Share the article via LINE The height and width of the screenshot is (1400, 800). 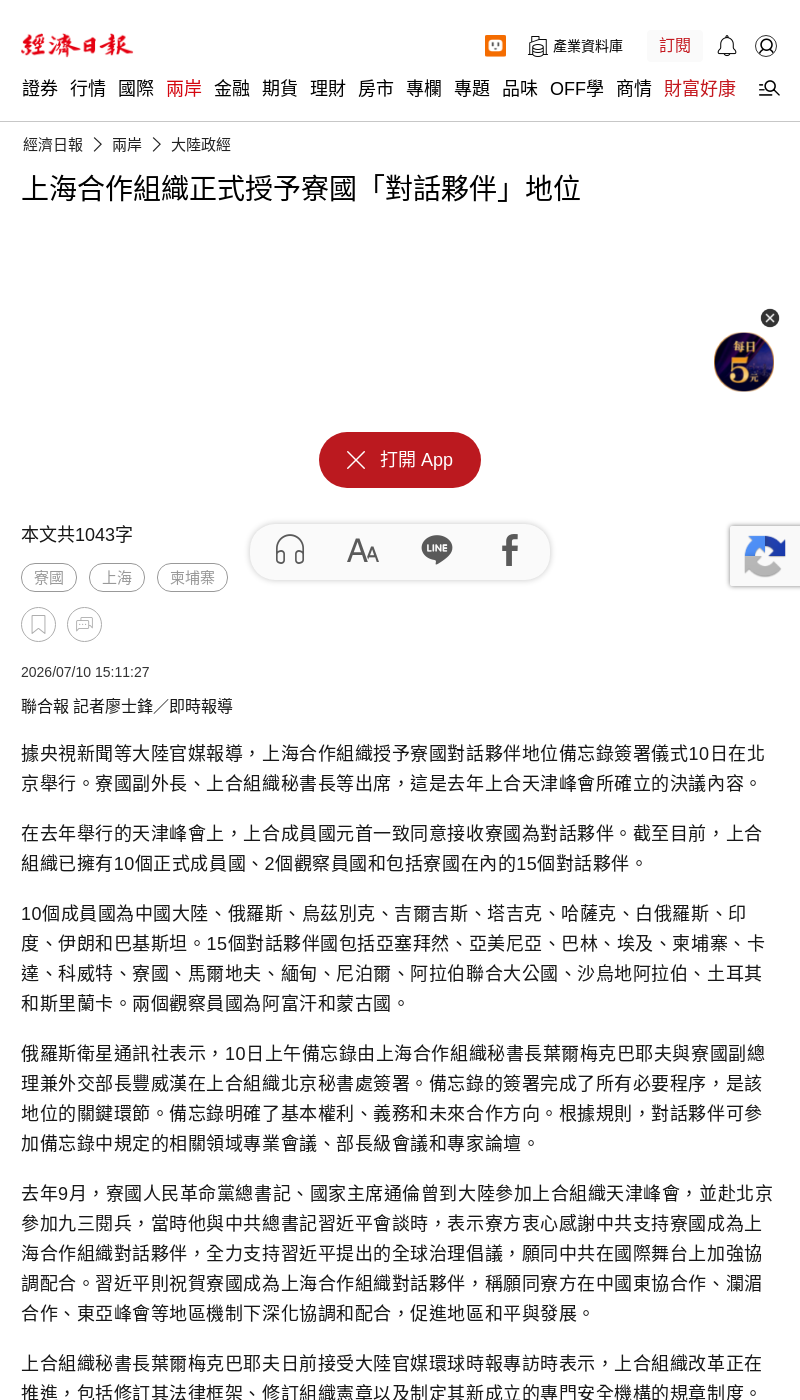[x=437, y=550]
